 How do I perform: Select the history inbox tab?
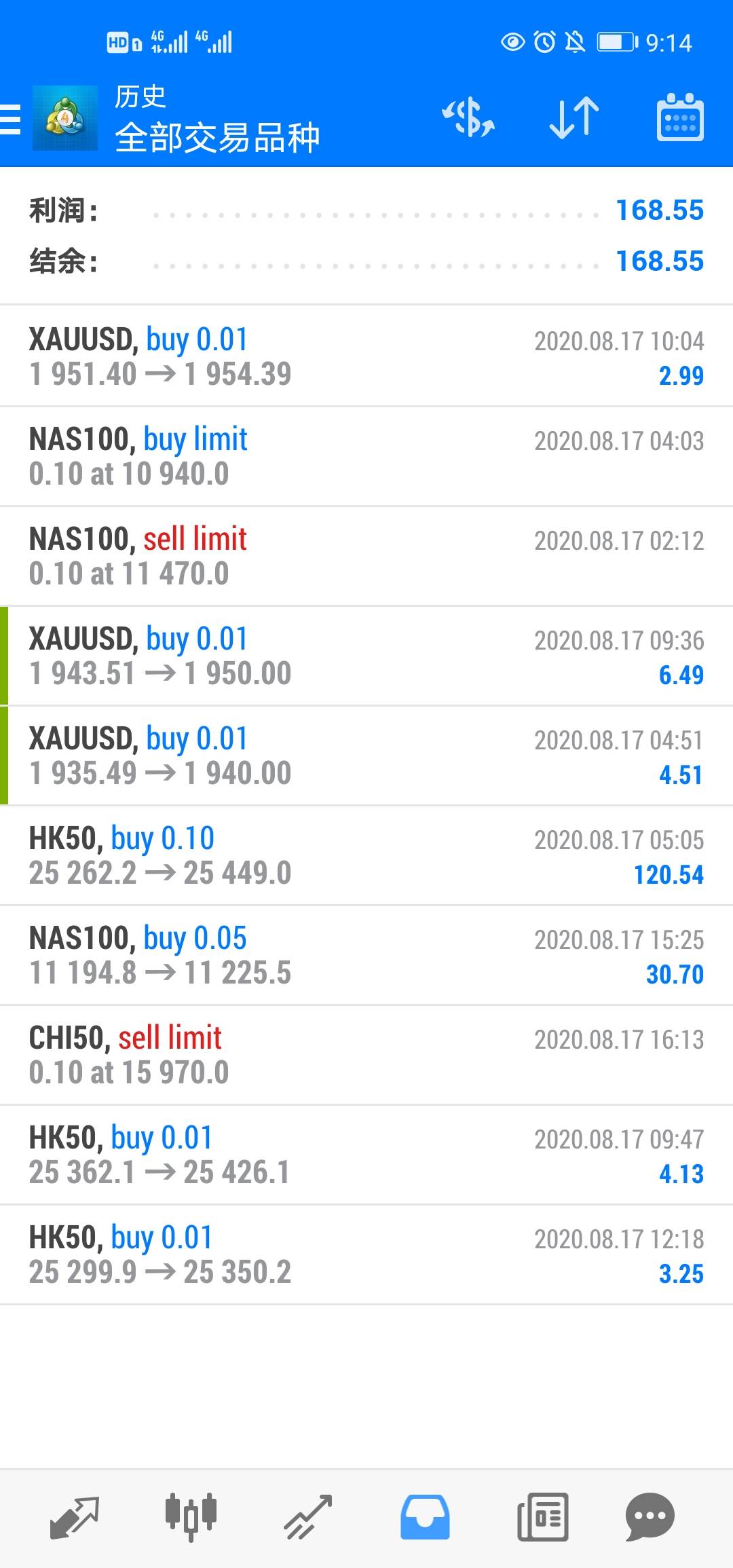coord(425,1517)
